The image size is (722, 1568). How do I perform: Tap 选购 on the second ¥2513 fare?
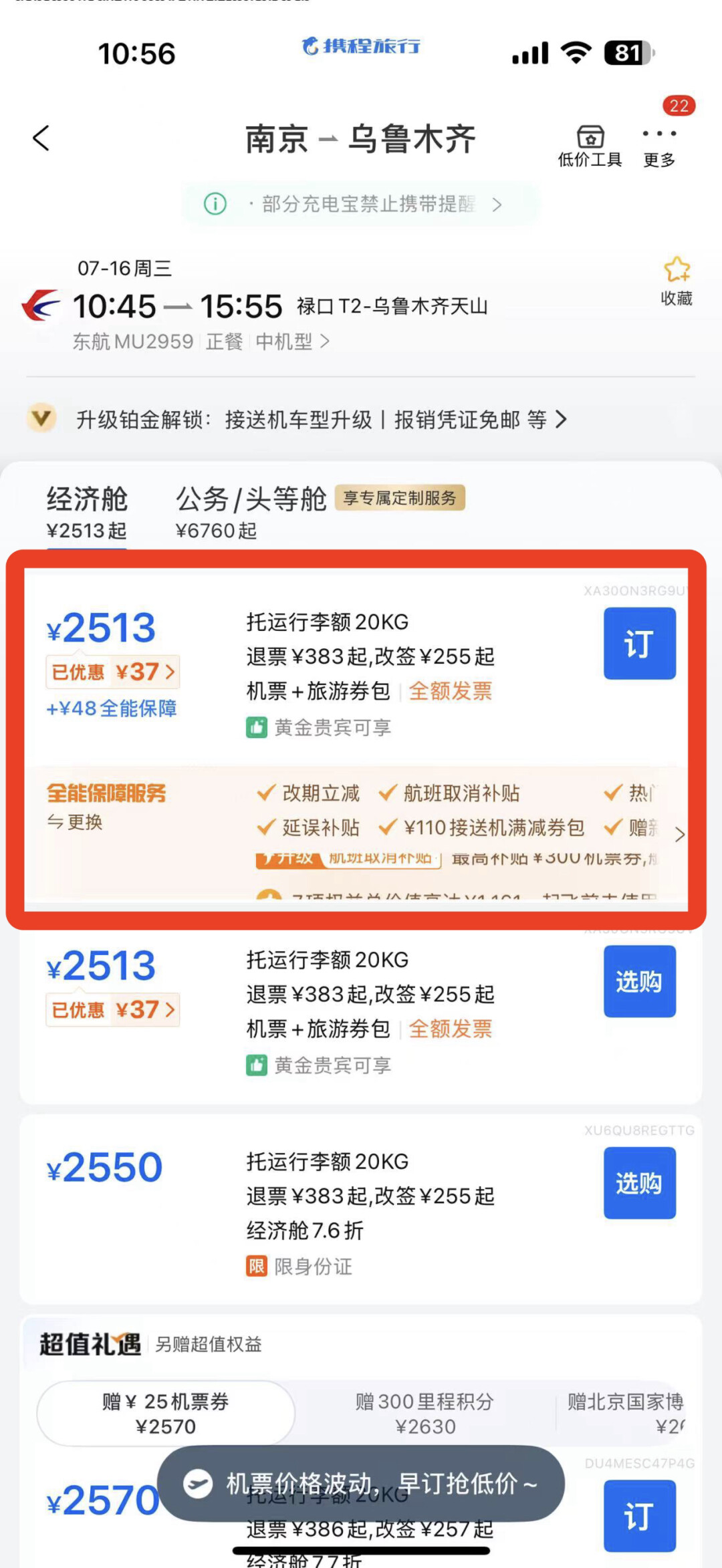tap(640, 981)
